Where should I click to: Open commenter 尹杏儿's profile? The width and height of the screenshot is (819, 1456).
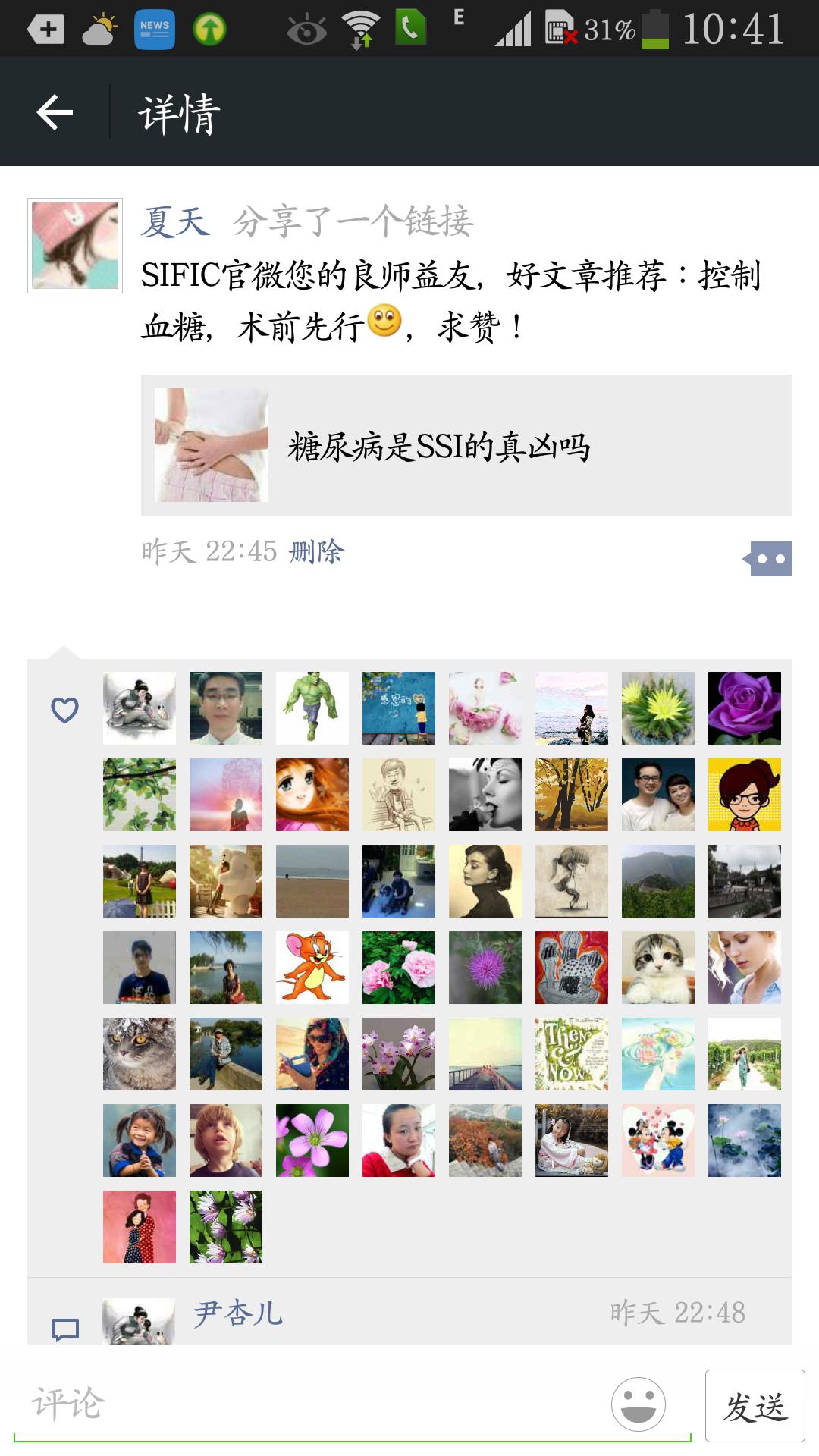237,1313
